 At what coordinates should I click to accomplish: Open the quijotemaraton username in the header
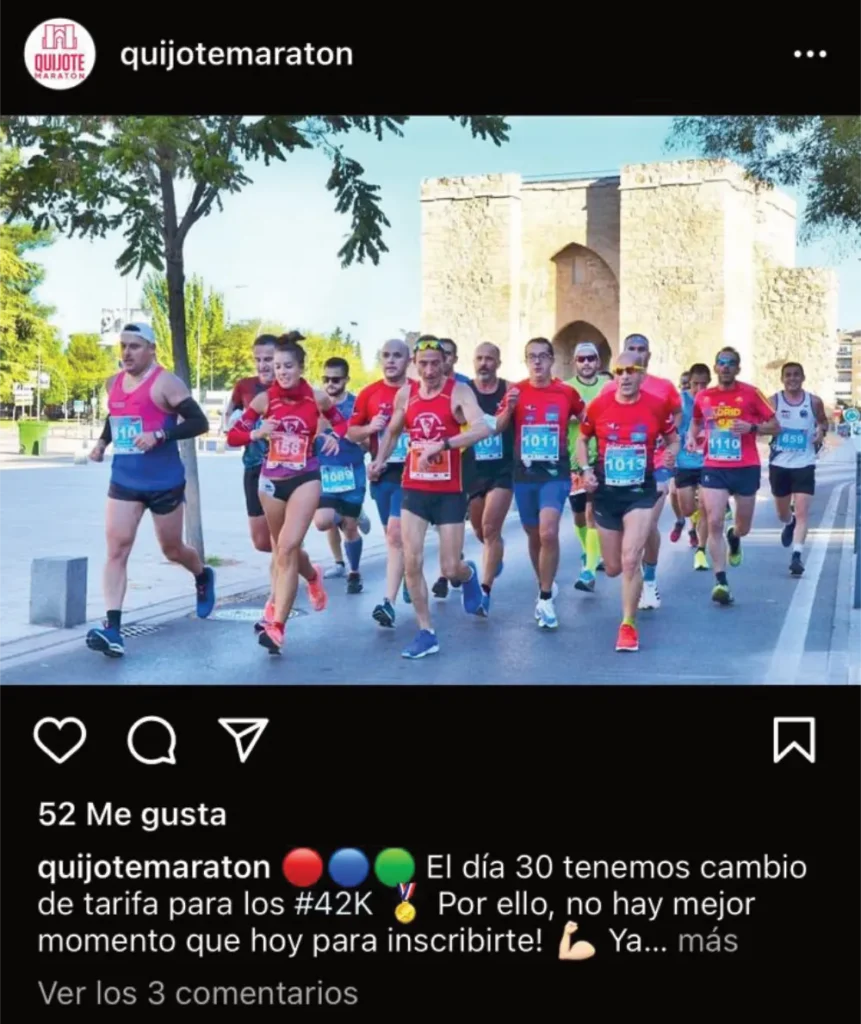click(x=236, y=55)
